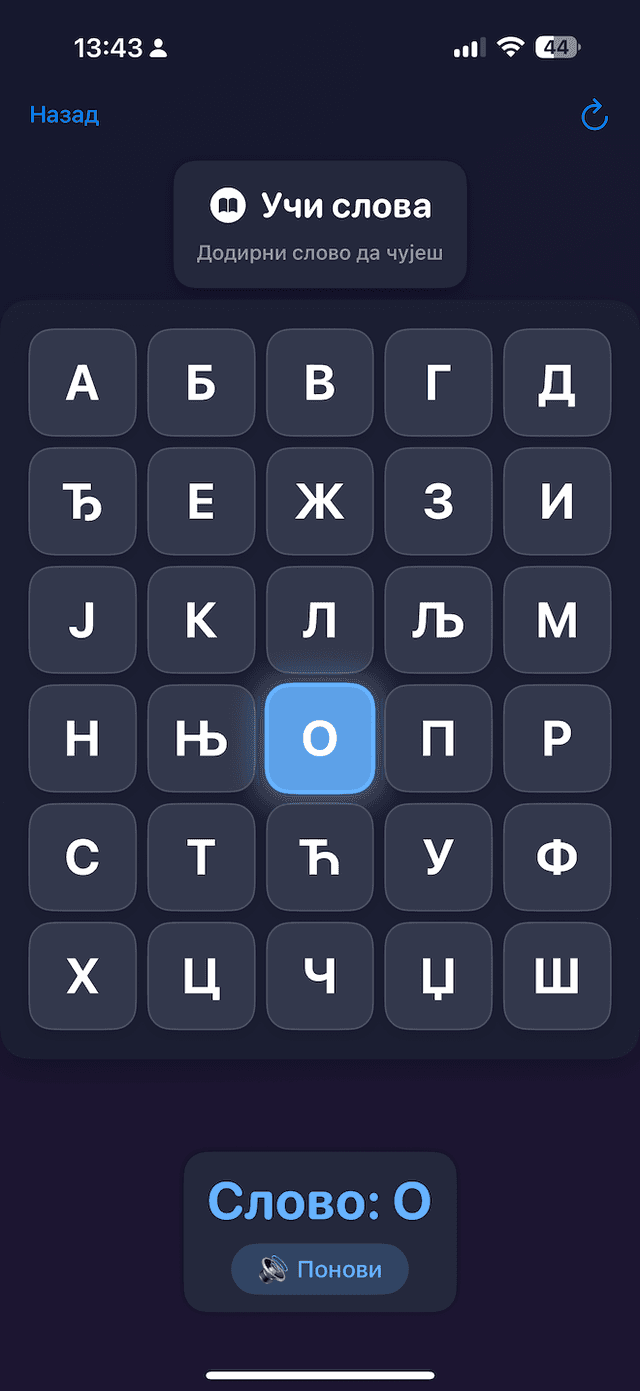Select the letter Ф tile
Viewport: 640px width, 1391px height.
click(x=557, y=858)
